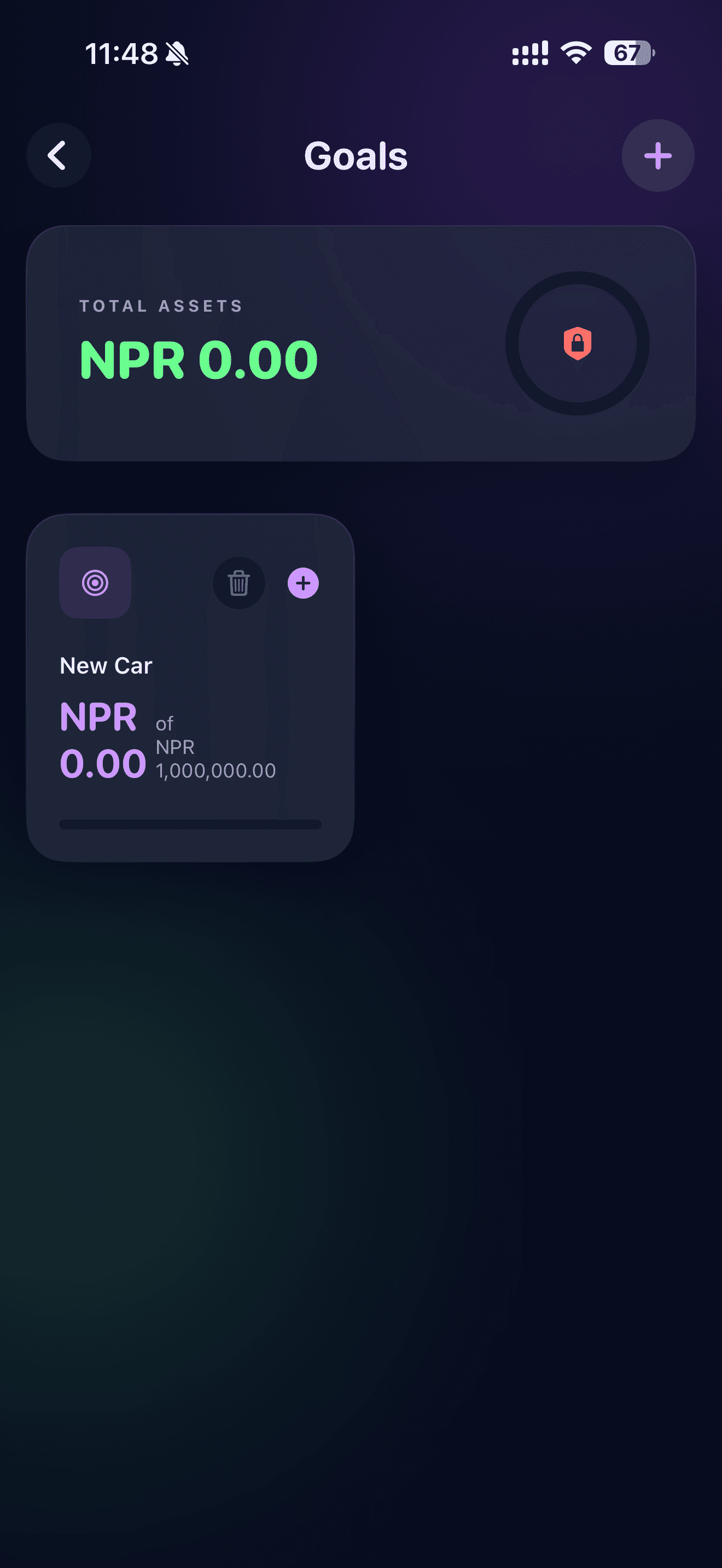Image resolution: width=722 pixels, height=1568 pixels.
Task: Delete the New Car goal
Action: [x=238, y=583]
